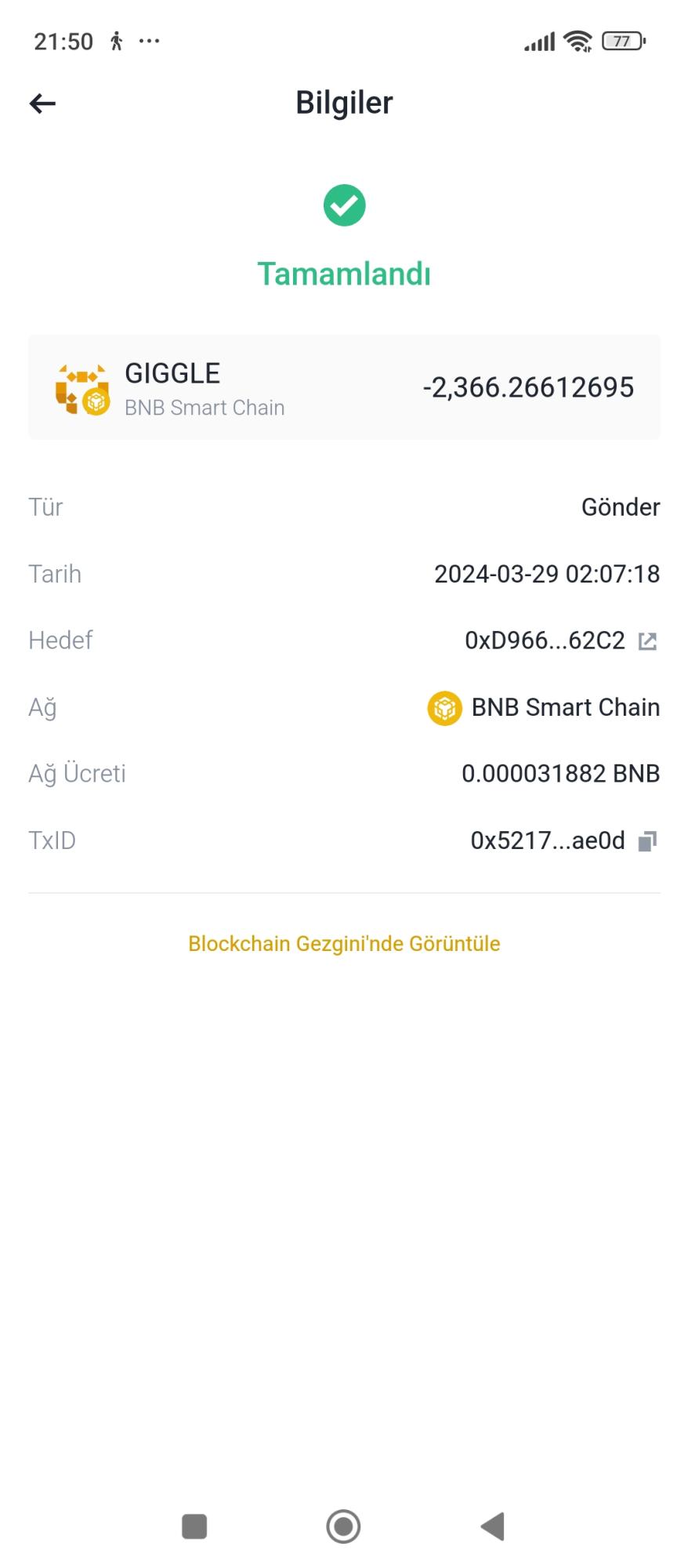
Task: Copy the TxID using the copy icon
Action: 646,840
